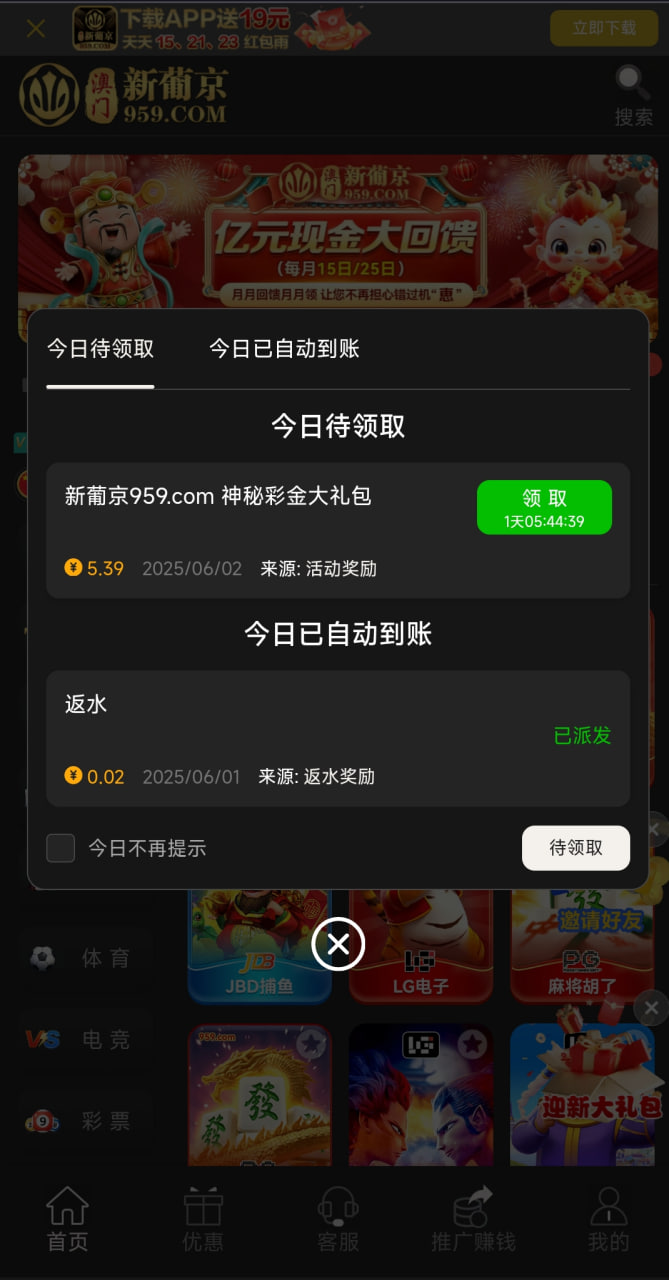Open the 优惠 tab
Screen dimensions: 669x1280
tap(203, 1219)
